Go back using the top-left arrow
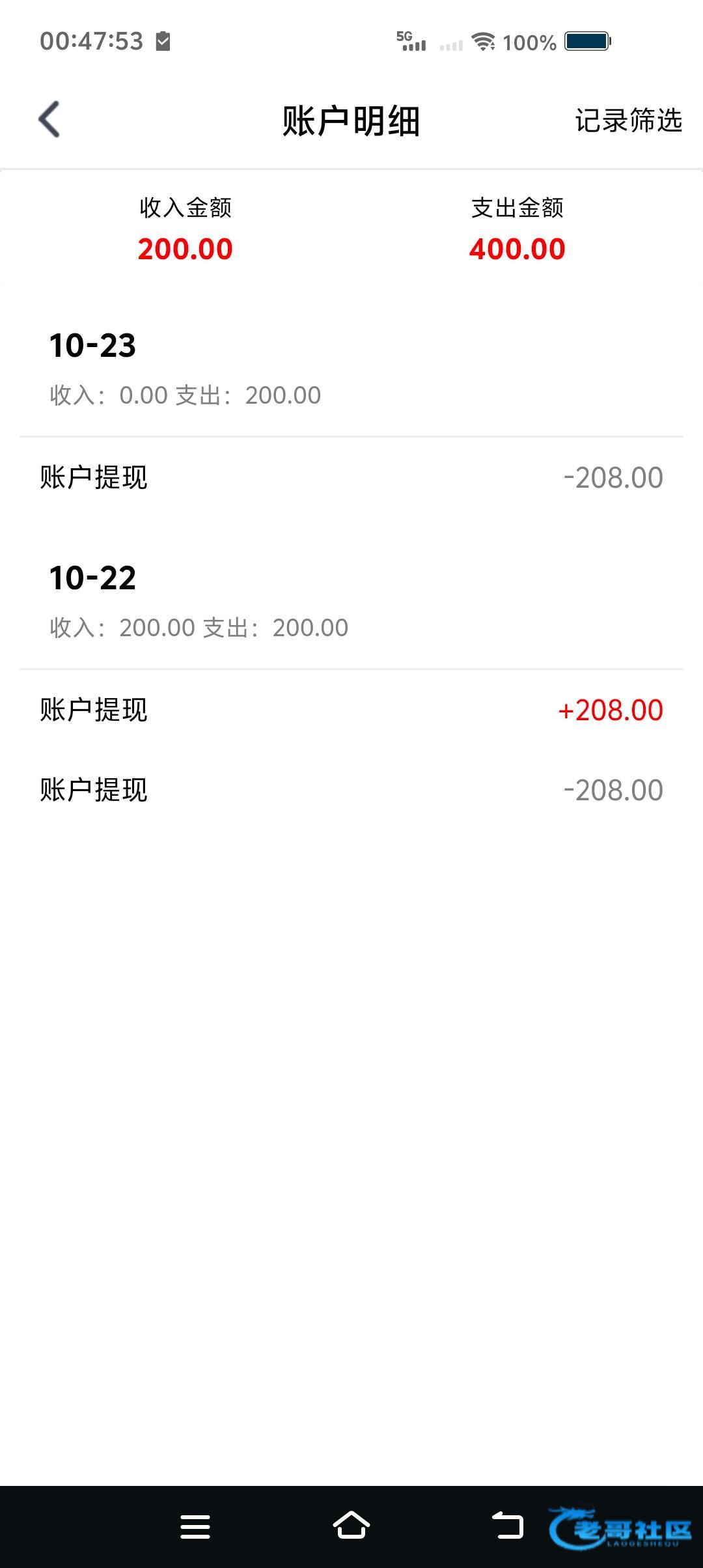This screenshot has width=703, height=1568. 49,120
